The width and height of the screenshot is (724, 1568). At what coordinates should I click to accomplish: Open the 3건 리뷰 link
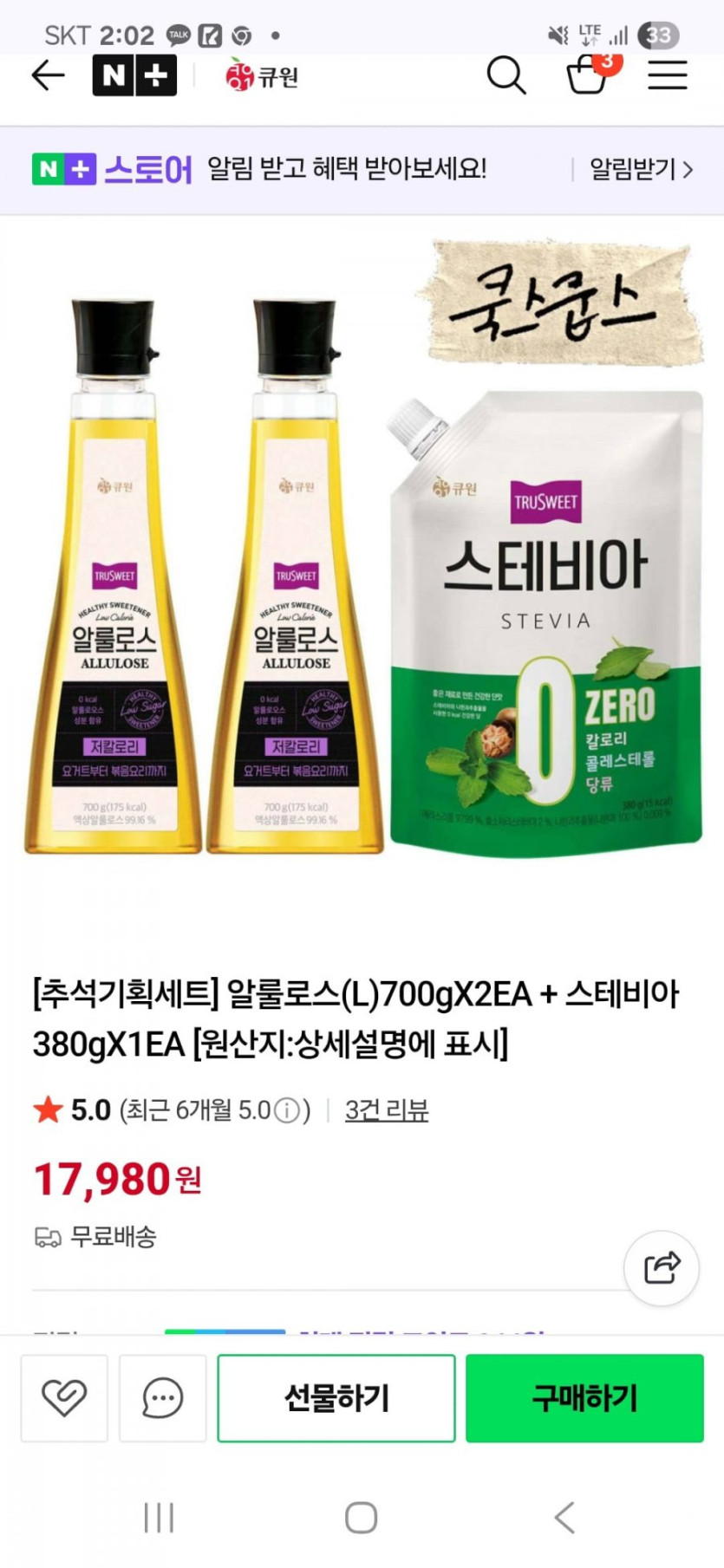point(387,1110)
